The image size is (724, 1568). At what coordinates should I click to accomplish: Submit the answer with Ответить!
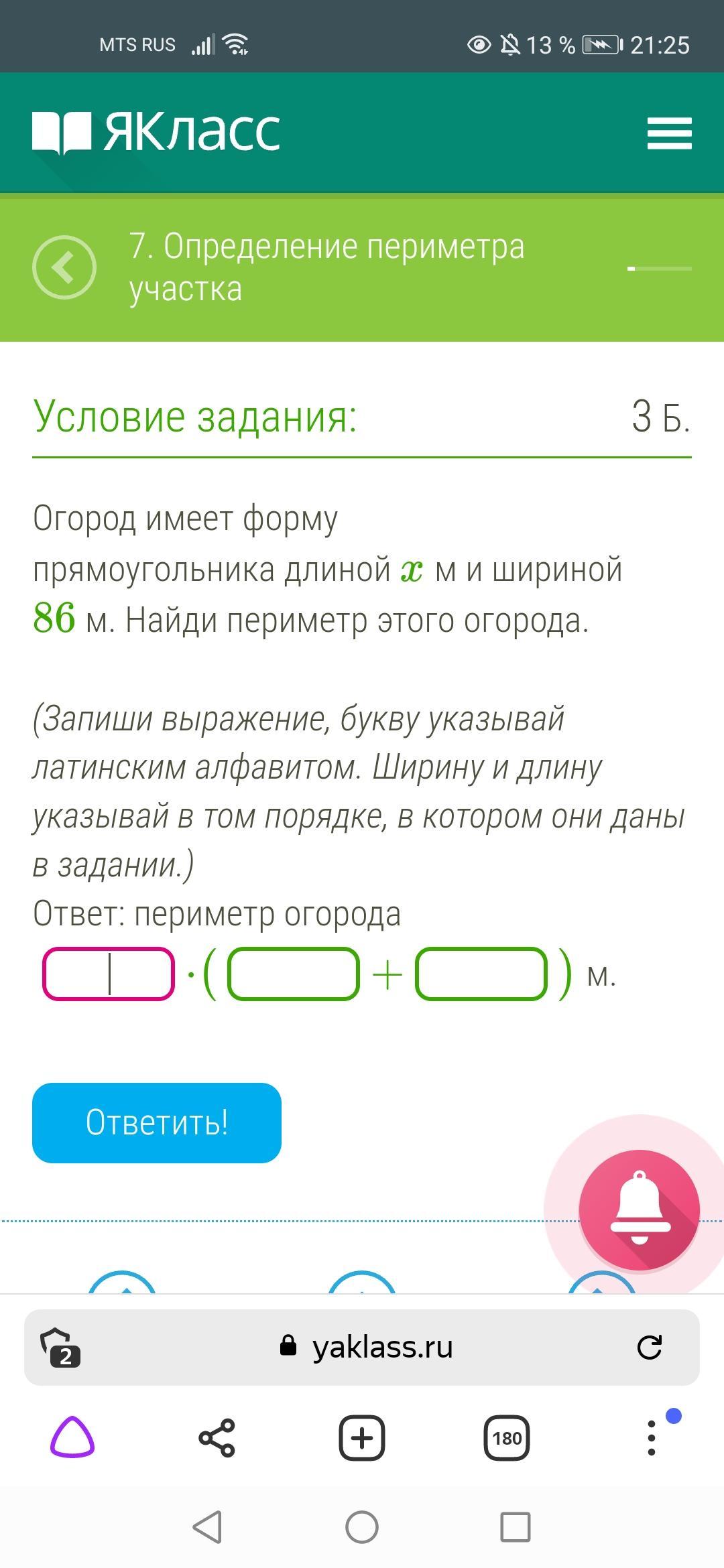(157, 1122)
